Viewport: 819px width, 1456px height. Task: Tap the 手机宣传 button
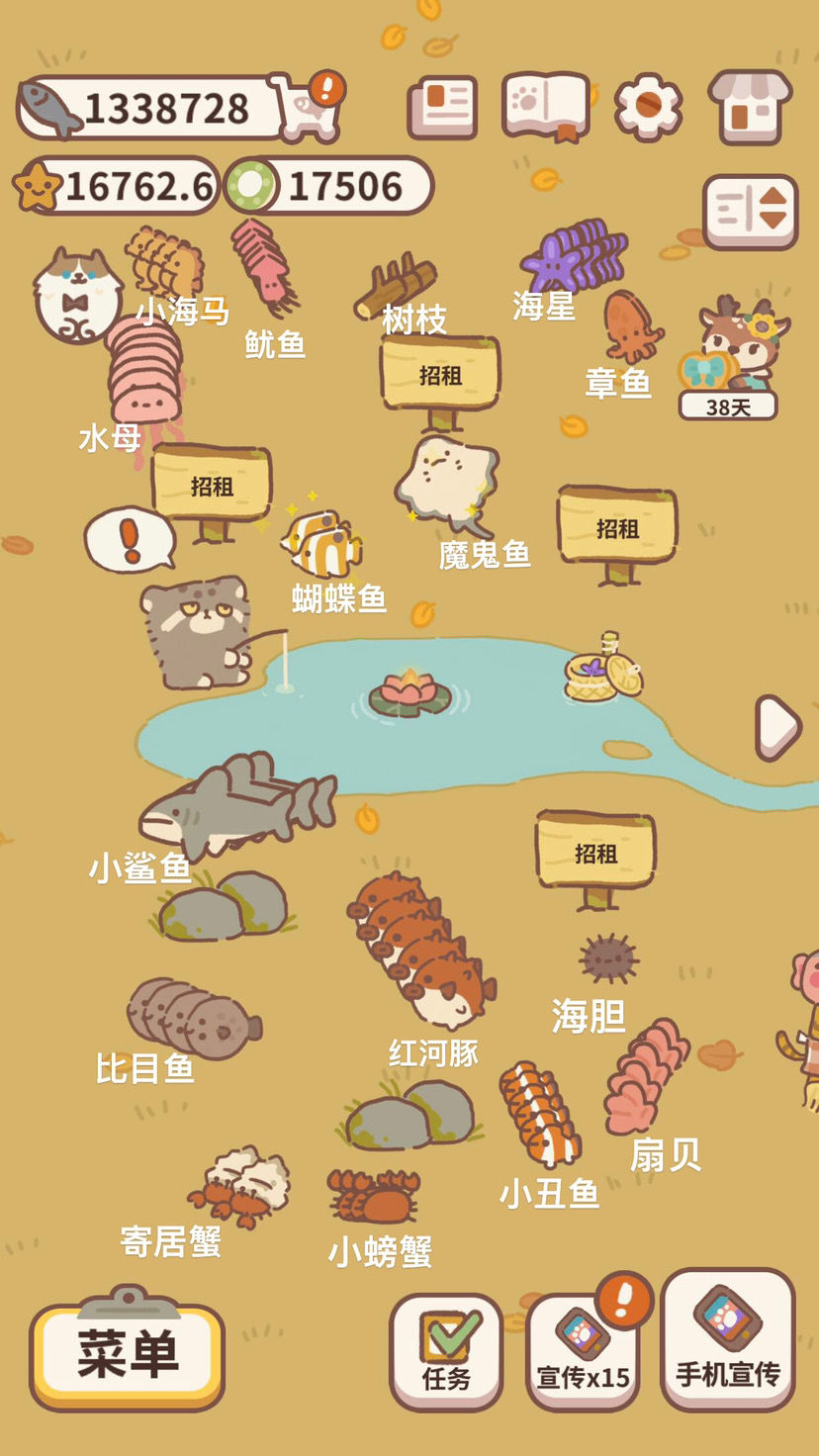coord(728,1351)
